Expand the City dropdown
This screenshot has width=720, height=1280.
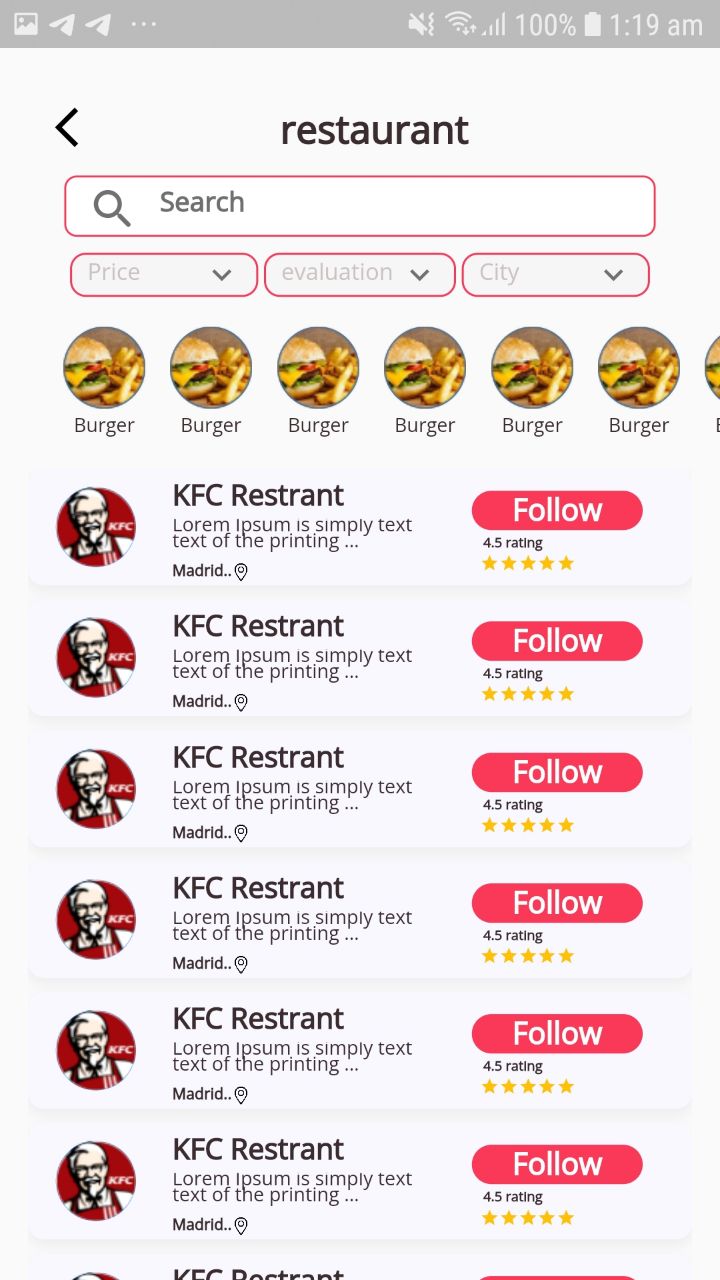click(x=555, y=274)
